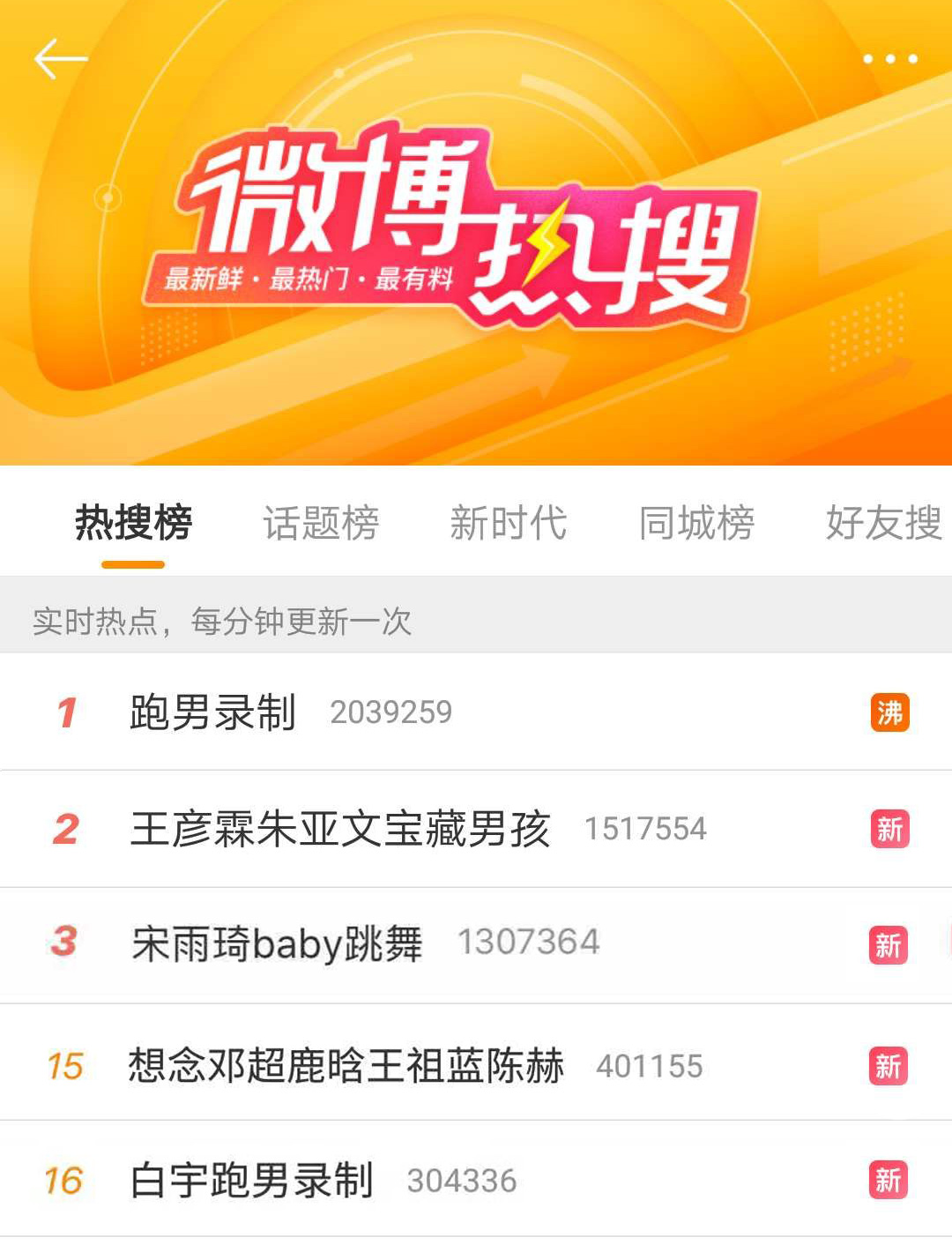Open topic 王彦霖朱亚文宝藏男孩
This screenshot has width=952, height=1245.
pos(340,829)
